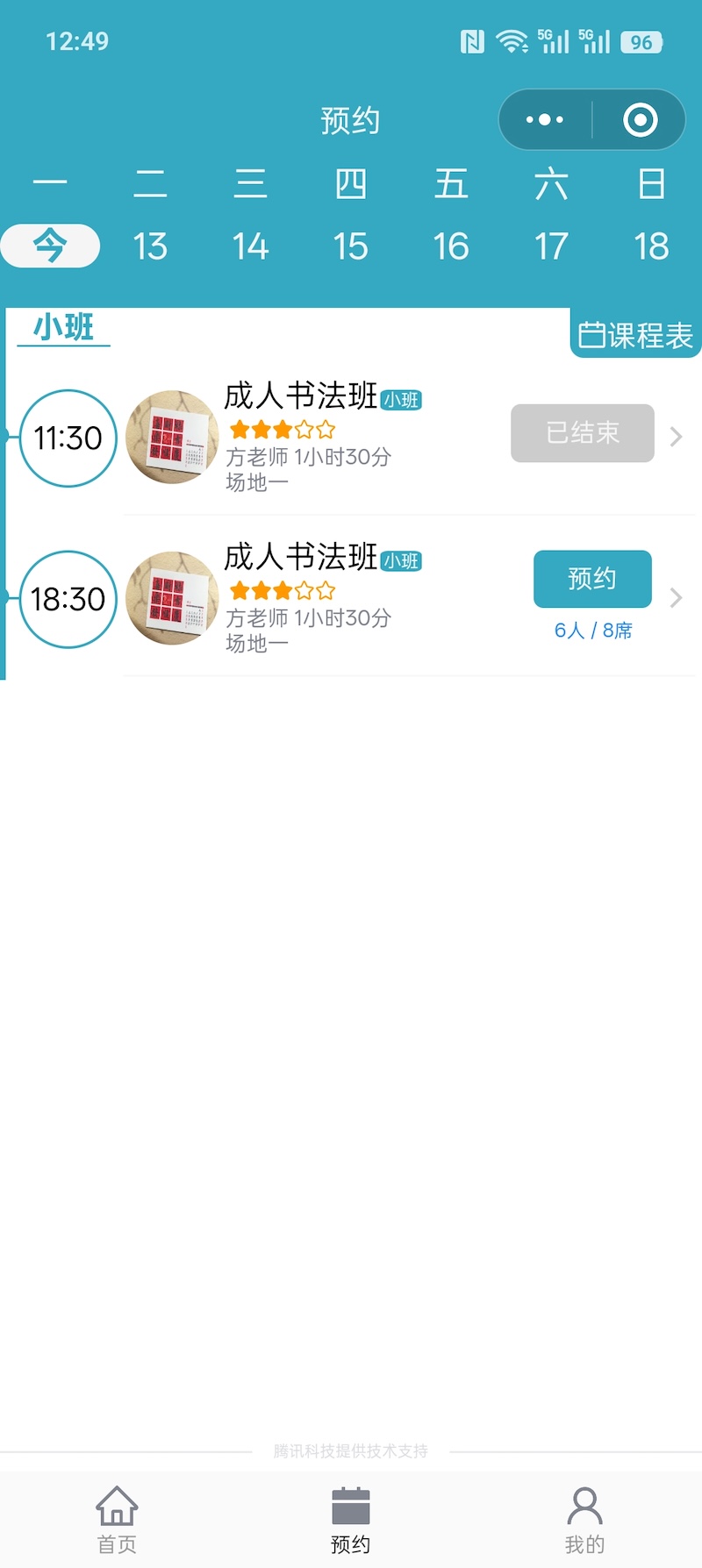Tap the mini-program circle capsule icon
Screen dimensions: 702x1568
(640, 119)
